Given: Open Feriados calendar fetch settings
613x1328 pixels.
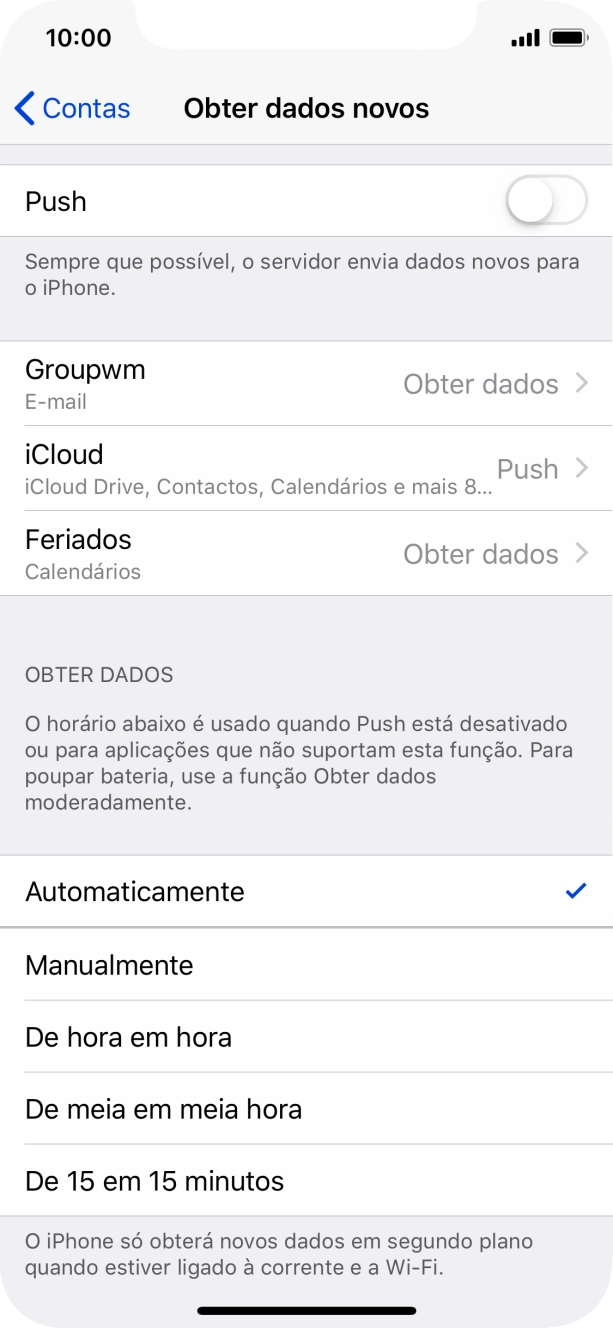Looking at the screenshot, I should pos(306,554).
